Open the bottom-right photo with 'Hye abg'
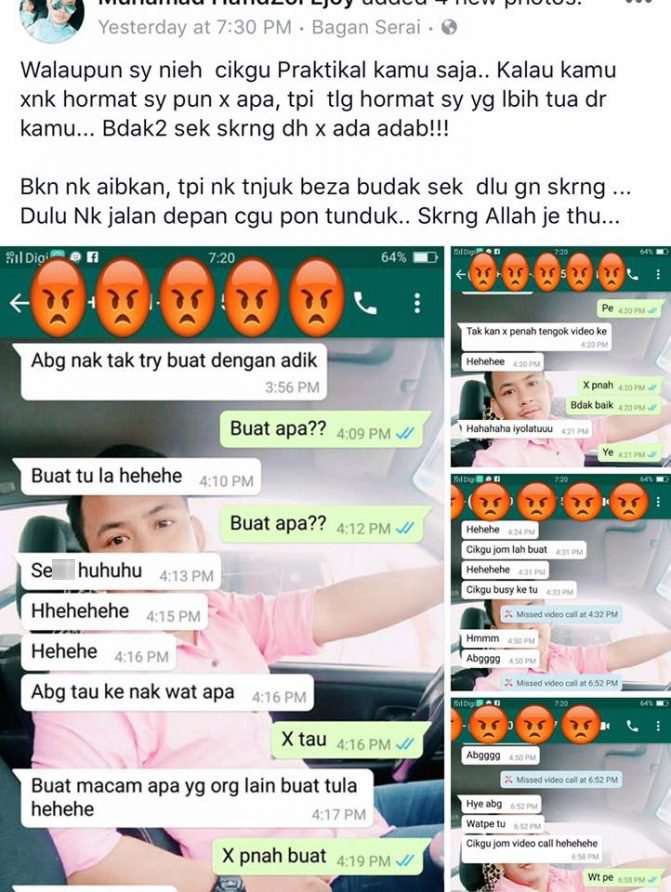The width and height of the screenshot is (671, 892). click(x=560, y=793)
